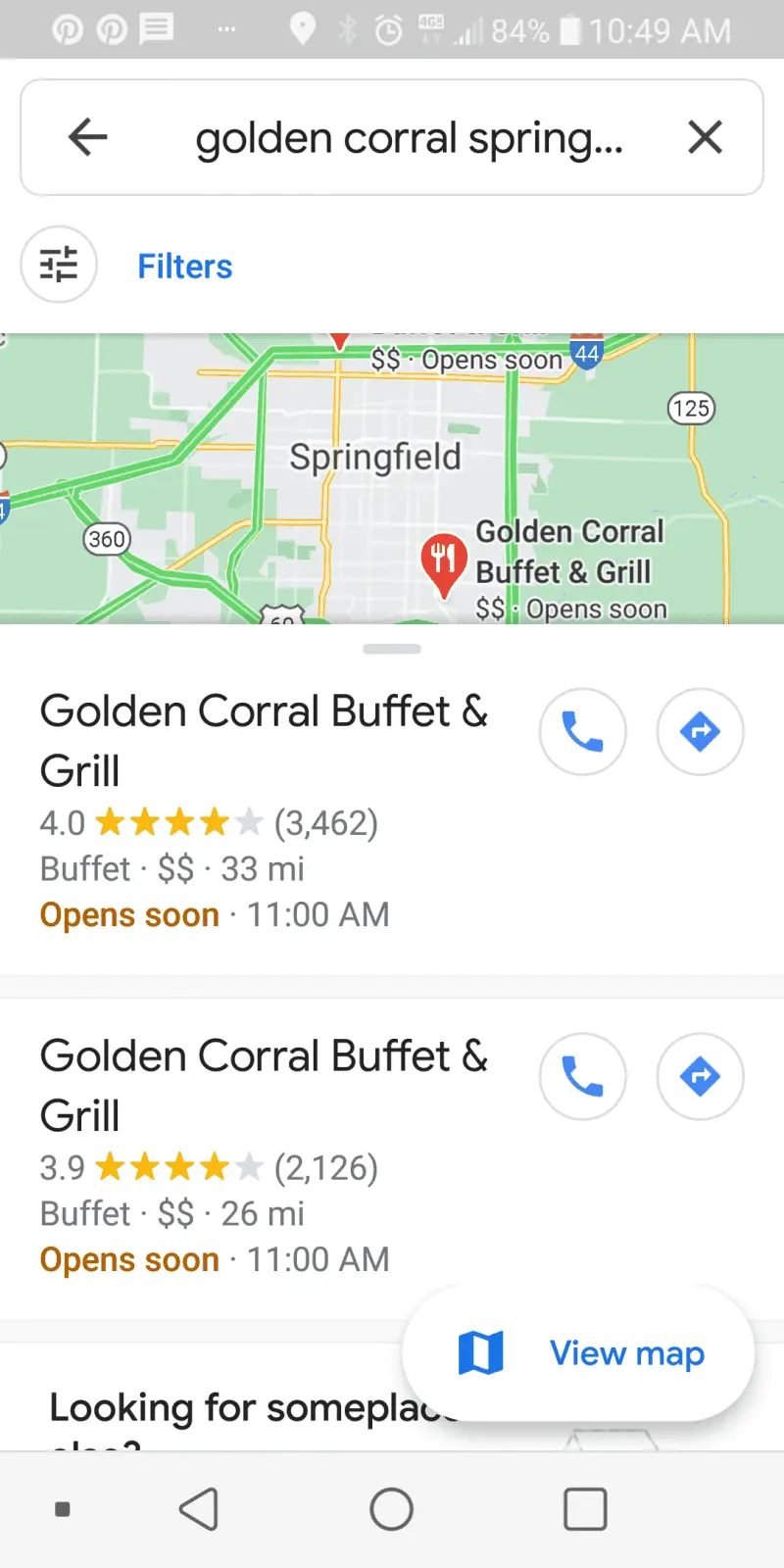The image size is (784, 1568).
Task: Clear the golden corral search query
Action: click(705, 137)
